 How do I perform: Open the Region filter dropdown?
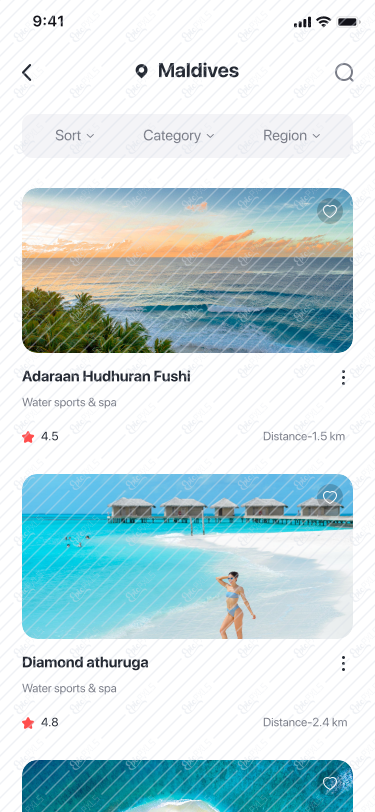click(292, 136)
